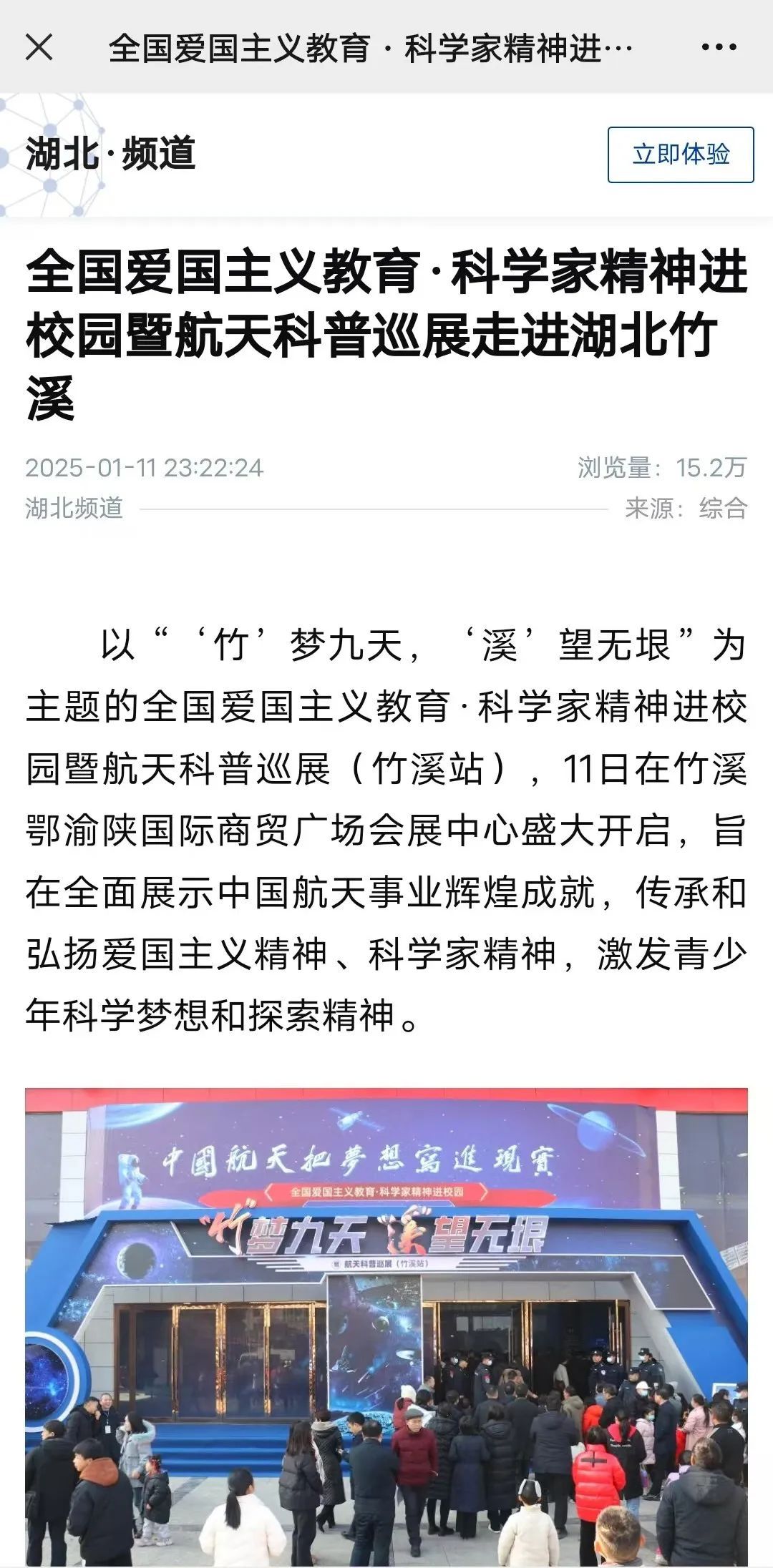The width and height of the screenshot is (773, 1568).
Task: Open the 湖北·频道 channel banner
Action: (111, 155)
